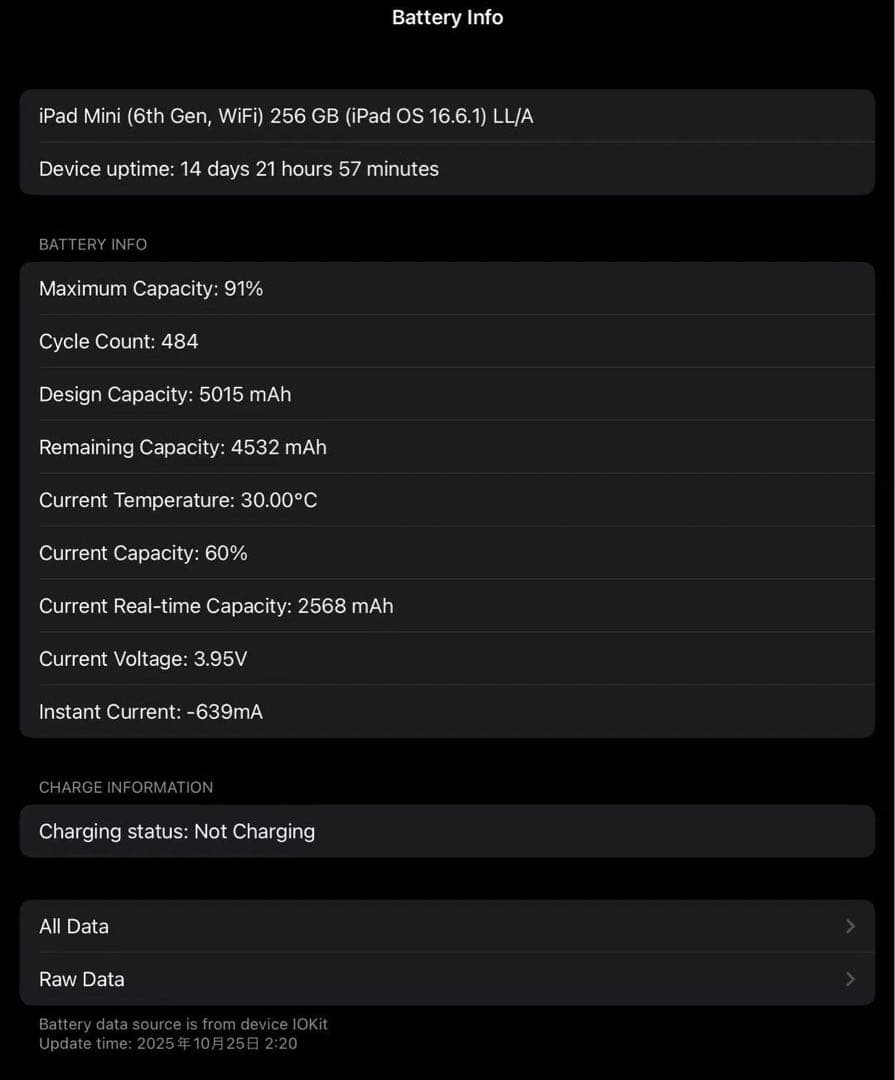Open the Raw Data detail view
This screenshot has height=1080, width=895.
(x=447, y=979)
